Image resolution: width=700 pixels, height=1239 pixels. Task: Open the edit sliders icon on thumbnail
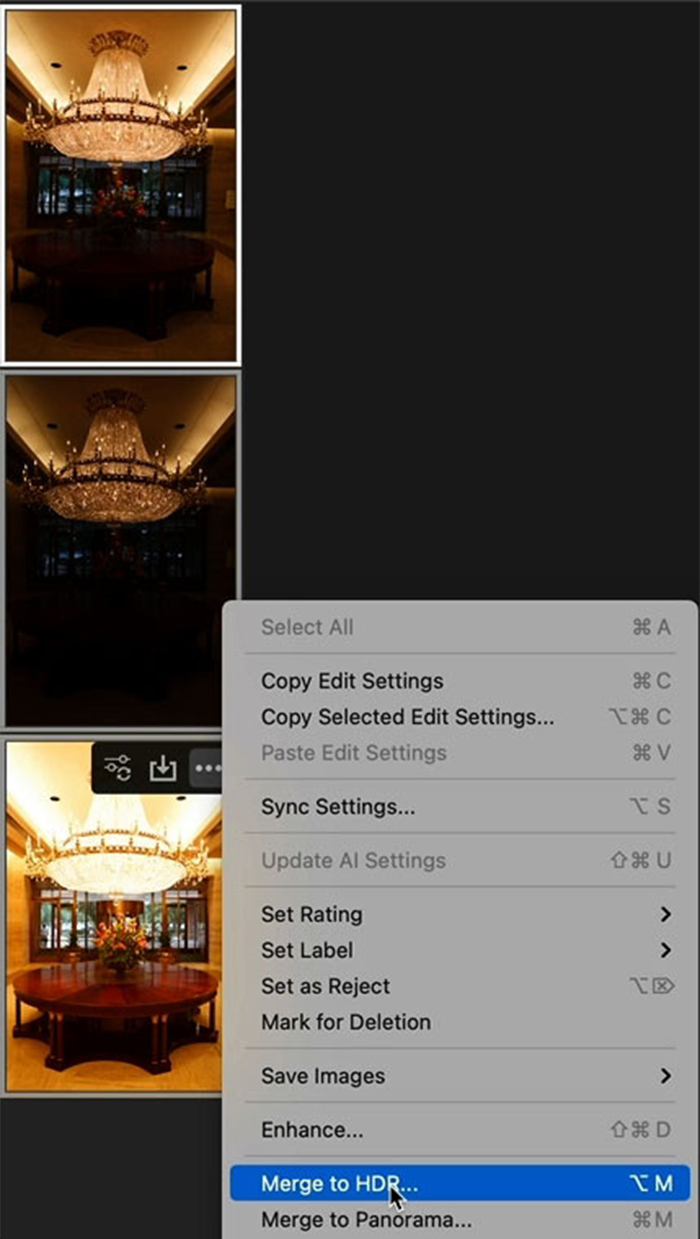coord(118,768)
